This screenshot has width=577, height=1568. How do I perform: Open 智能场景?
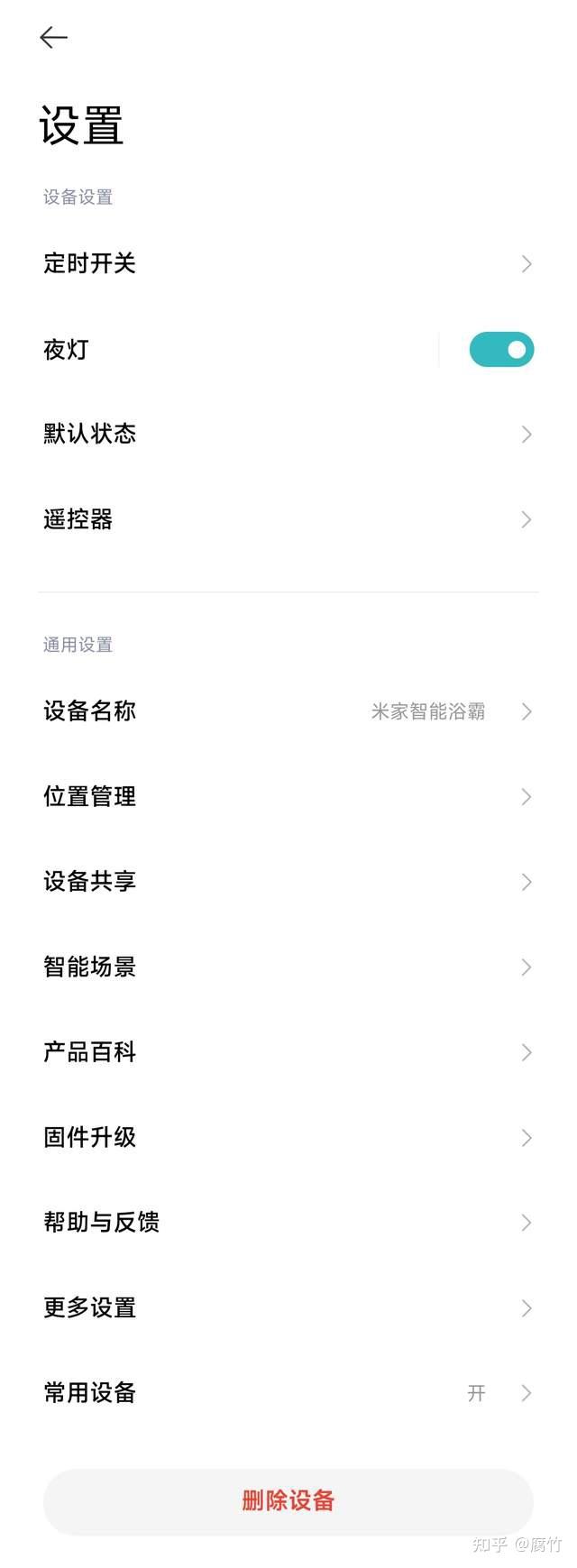click(288, 967)
